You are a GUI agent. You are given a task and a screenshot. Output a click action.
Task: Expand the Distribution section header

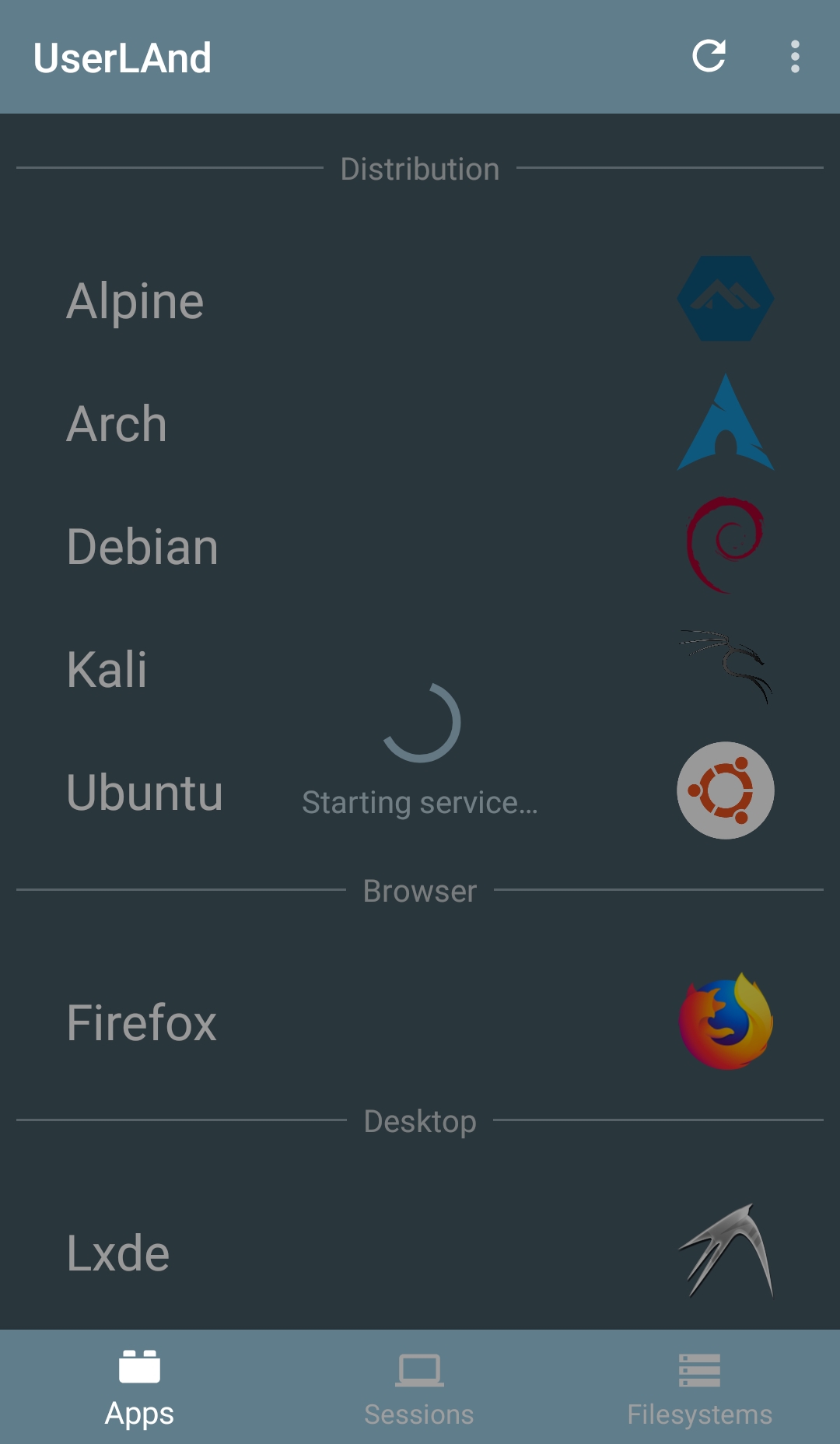(420, 168)
